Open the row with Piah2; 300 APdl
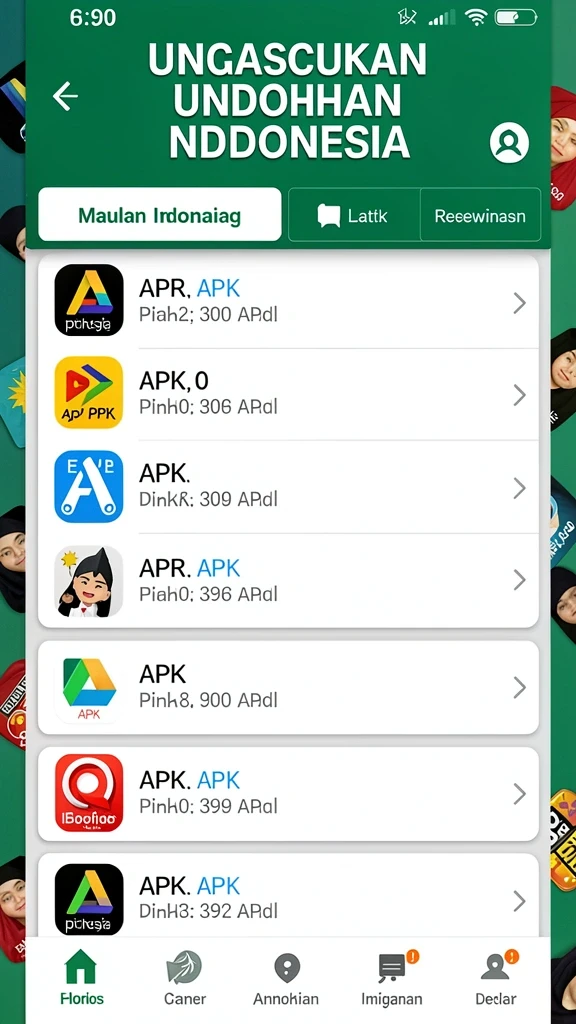 coord(288,302)
